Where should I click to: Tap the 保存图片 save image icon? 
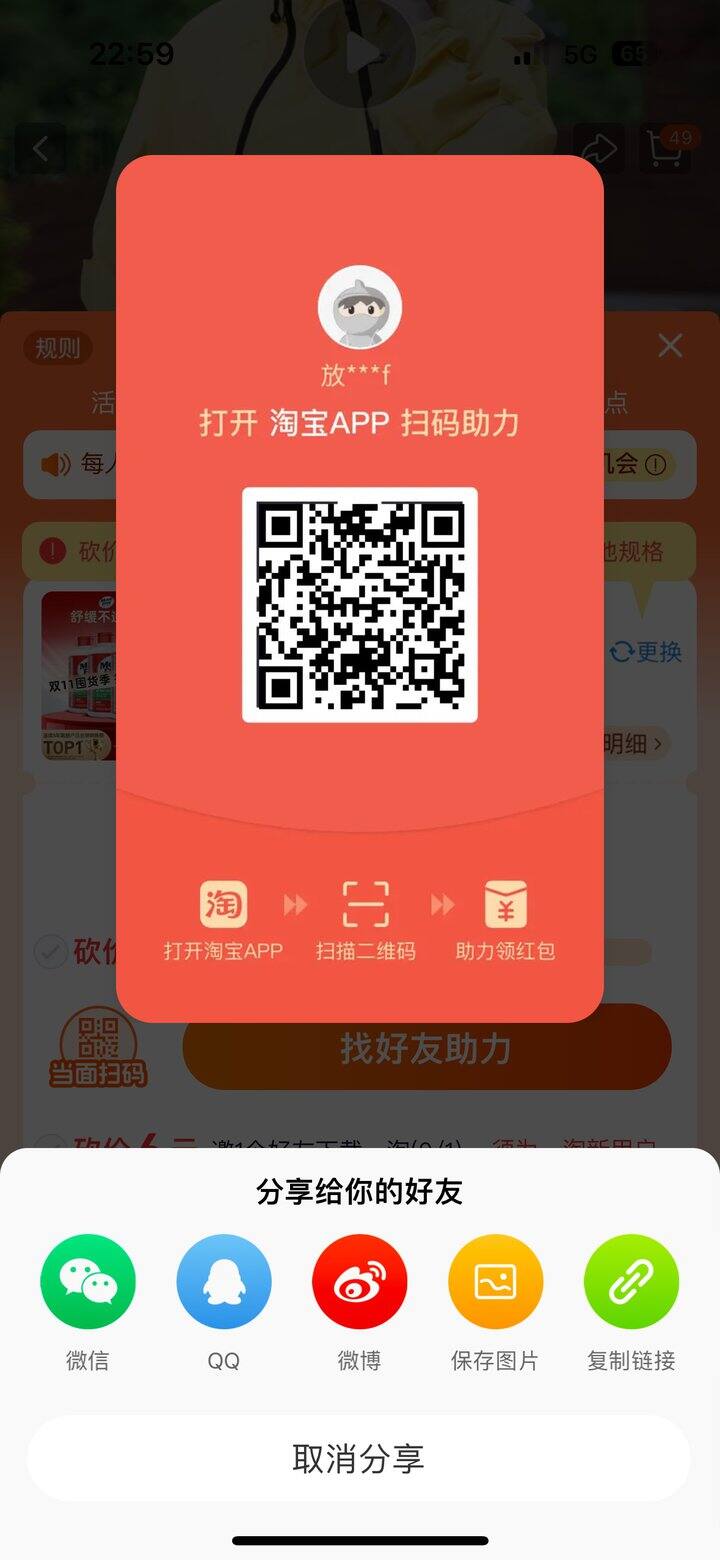[x=496, y=1280]
